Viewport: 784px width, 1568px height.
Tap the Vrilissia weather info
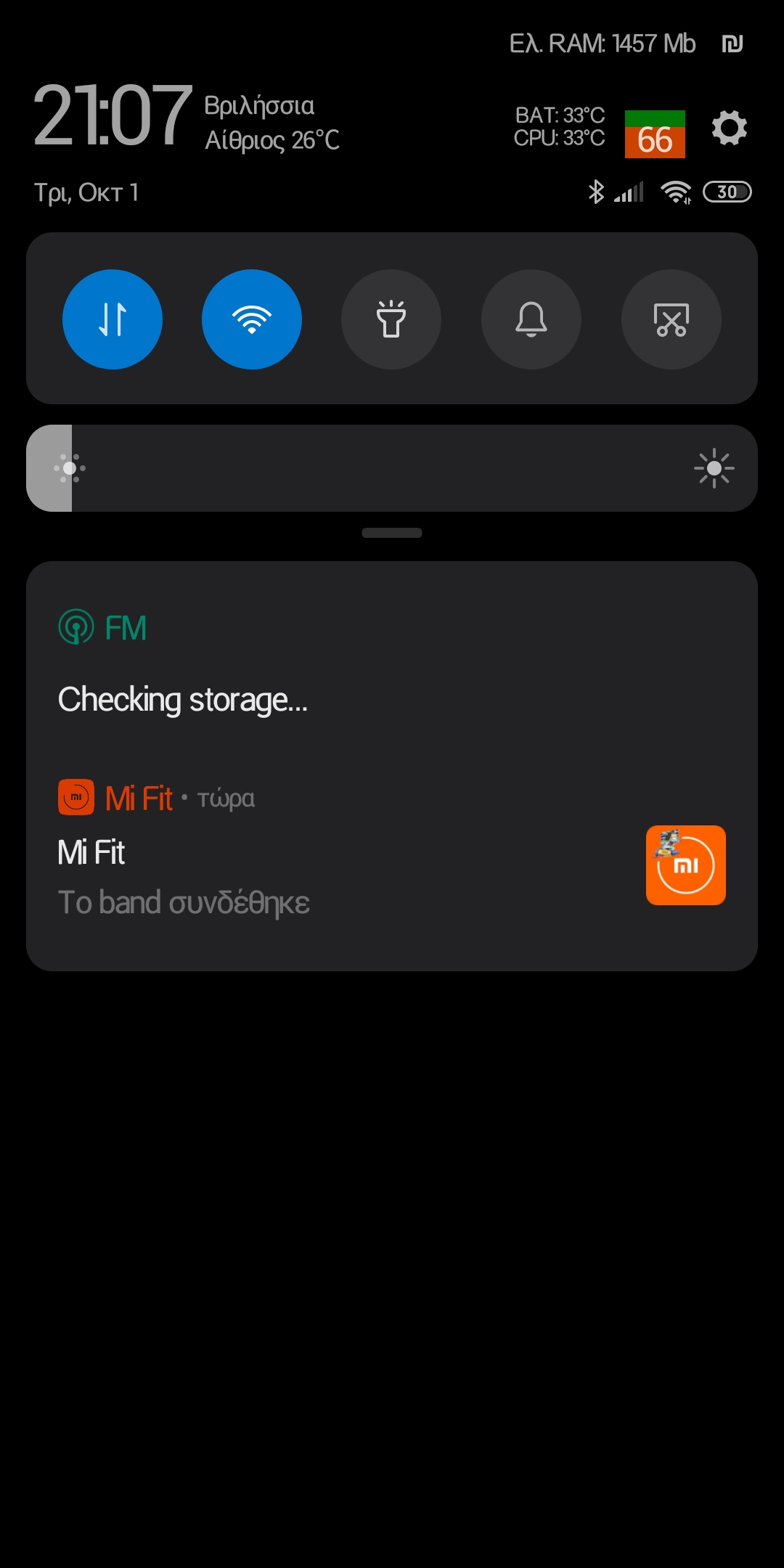(271, 123)
